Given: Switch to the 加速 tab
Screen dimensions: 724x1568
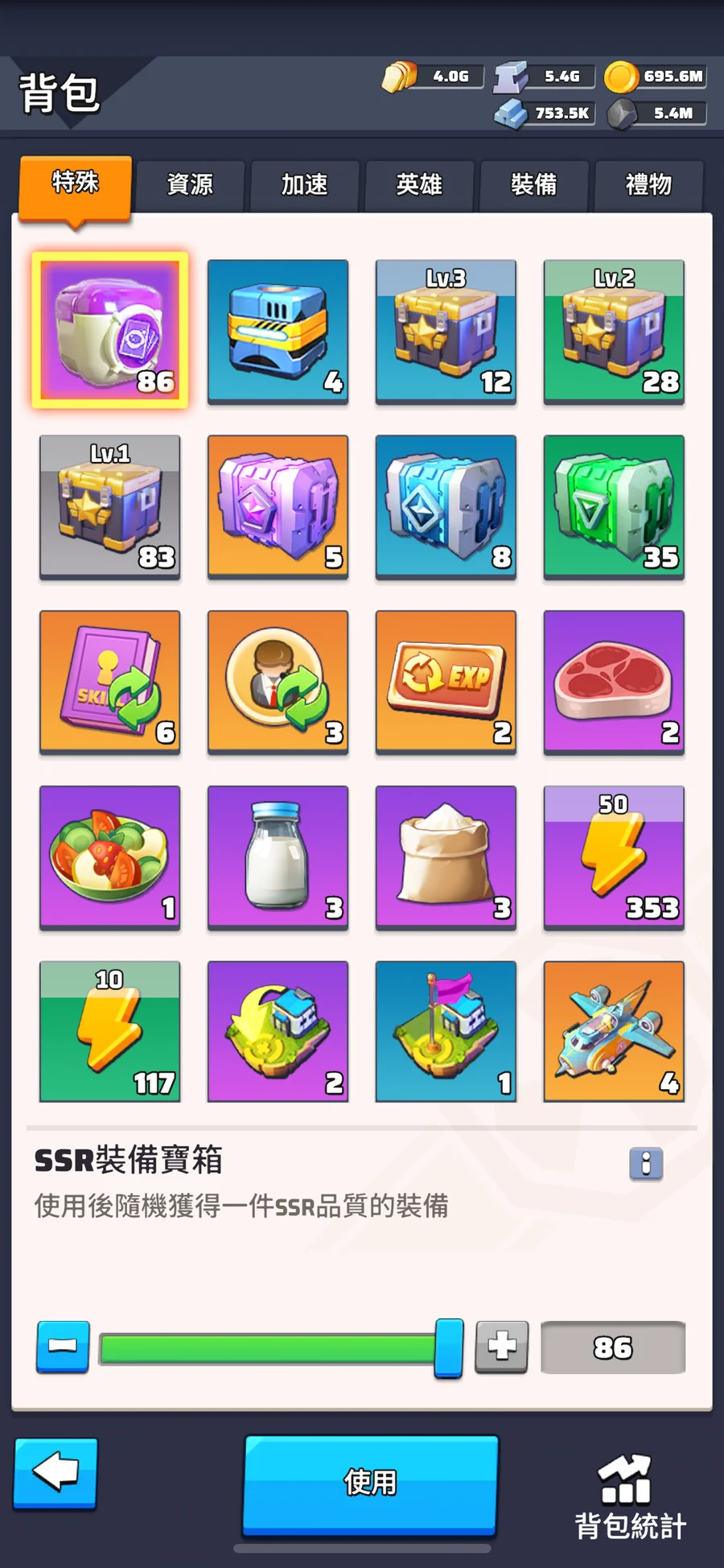Looking at the screenshot, I should coord(305,184).
